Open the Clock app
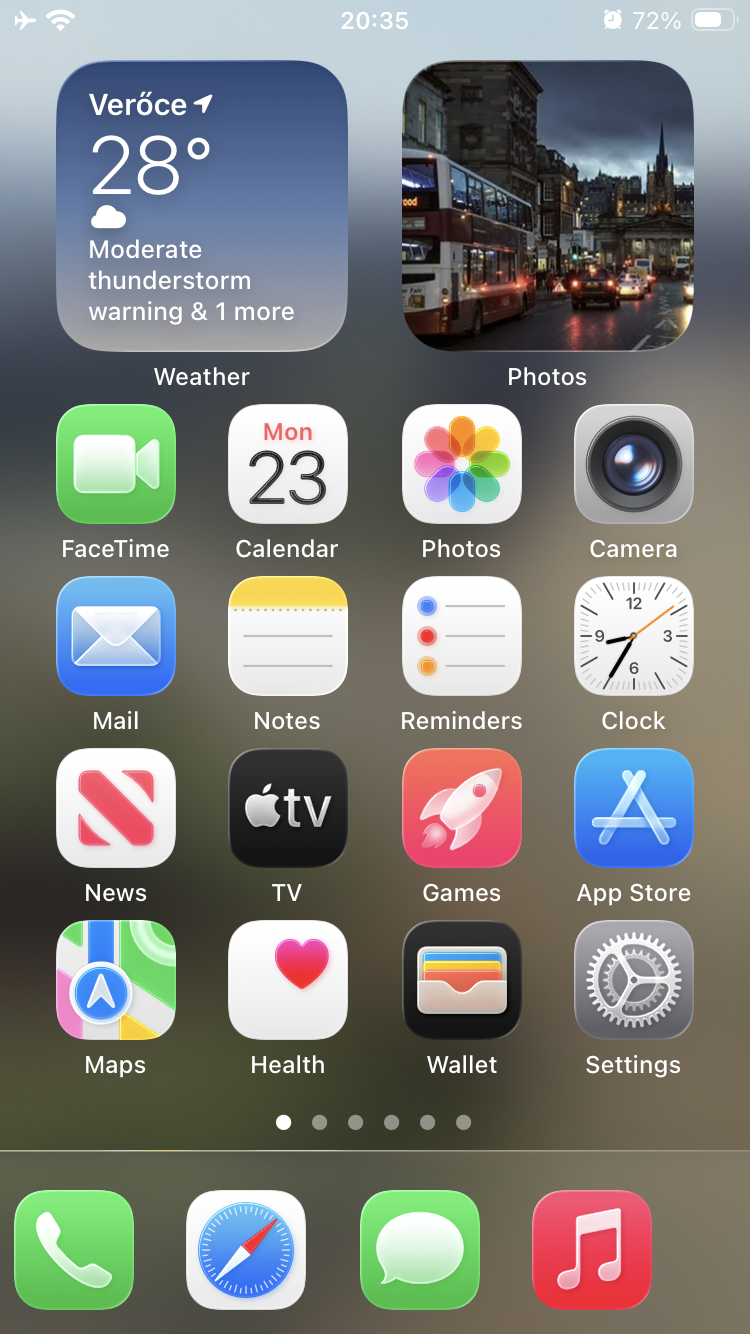This screenshot has height=1334, width=750. (x=633, y=636)
